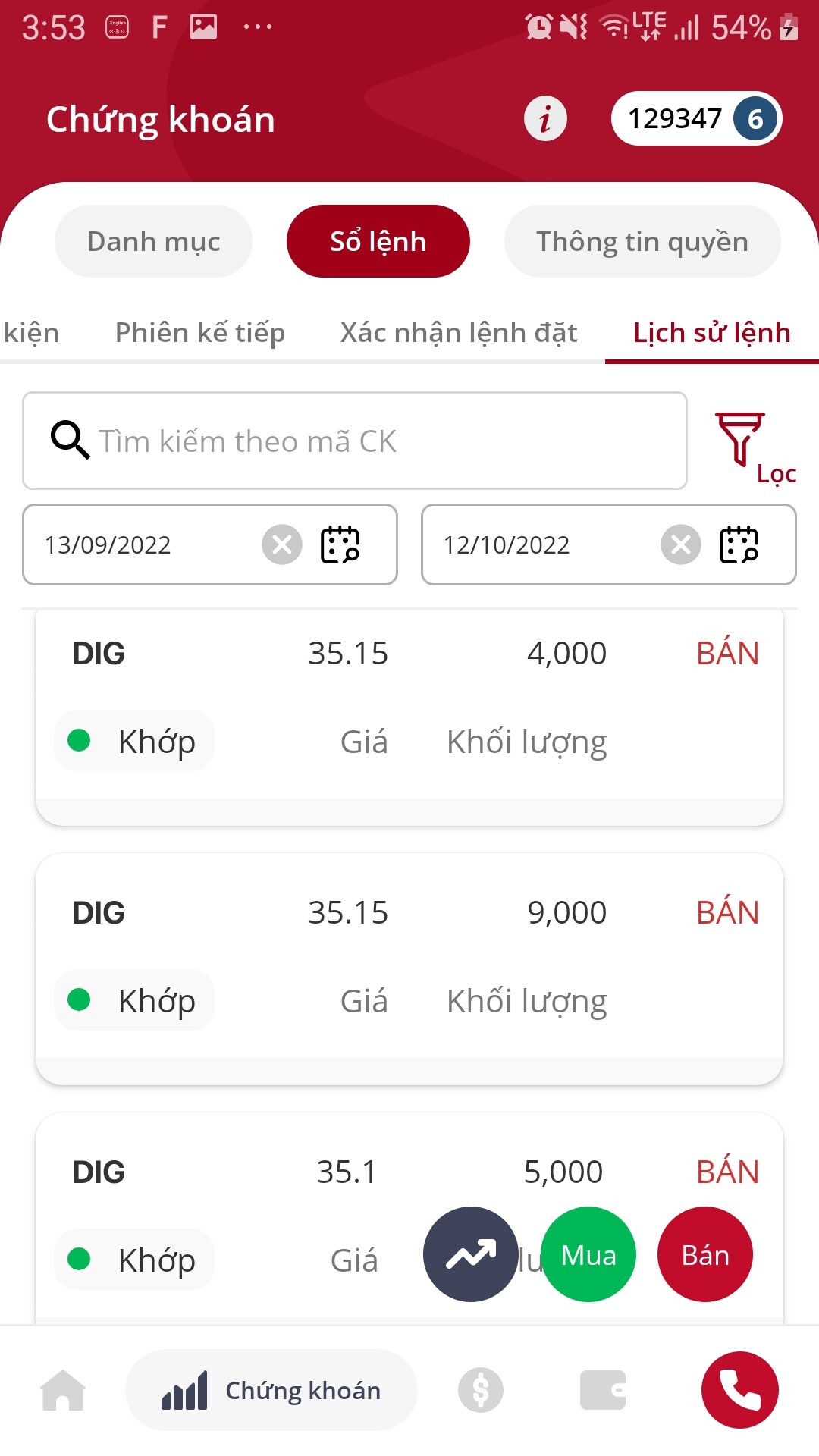This screenshot has height=1456, width=819.
Task: Go to the Home tab
Action: tap(63, 1390)
